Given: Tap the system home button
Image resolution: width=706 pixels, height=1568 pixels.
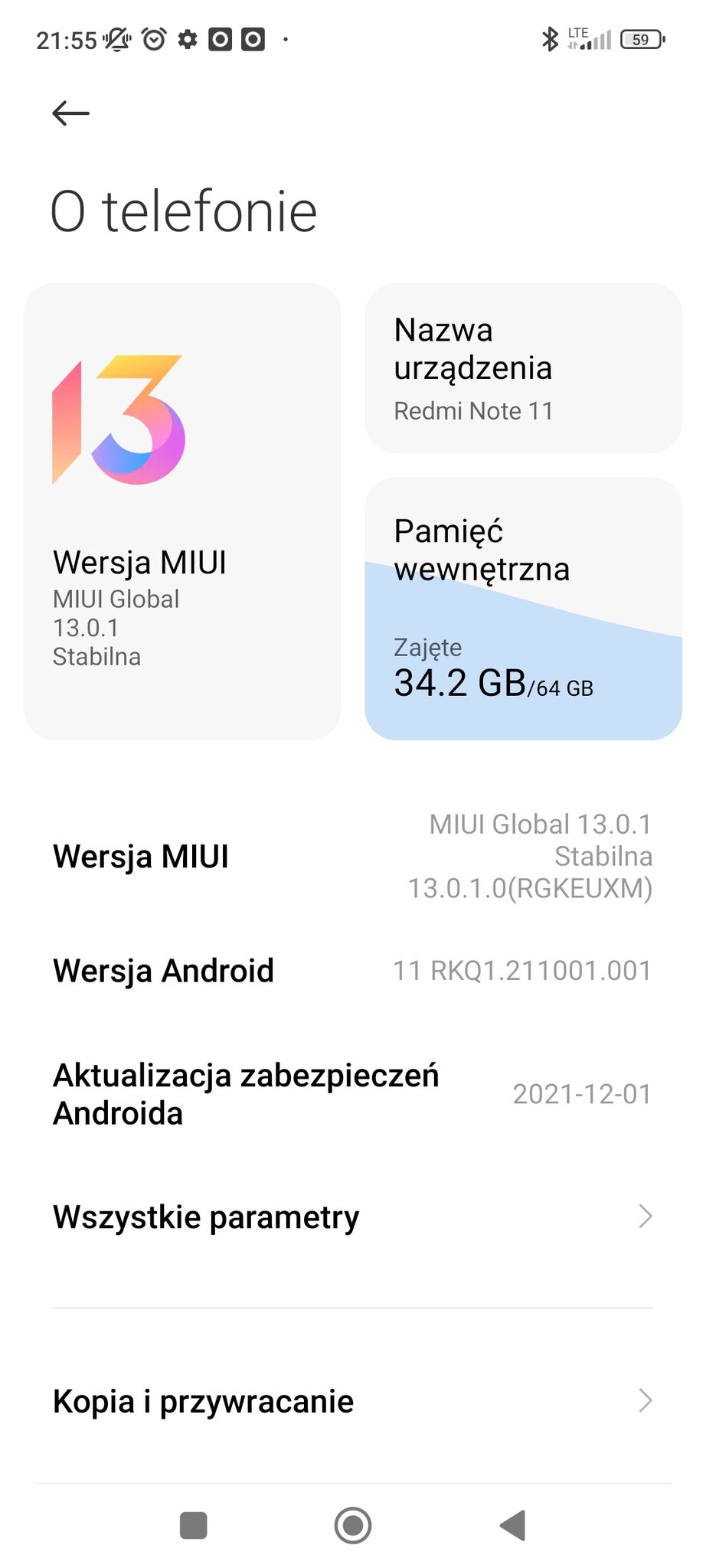Looking at the screenshot, I should [353, 1525].
